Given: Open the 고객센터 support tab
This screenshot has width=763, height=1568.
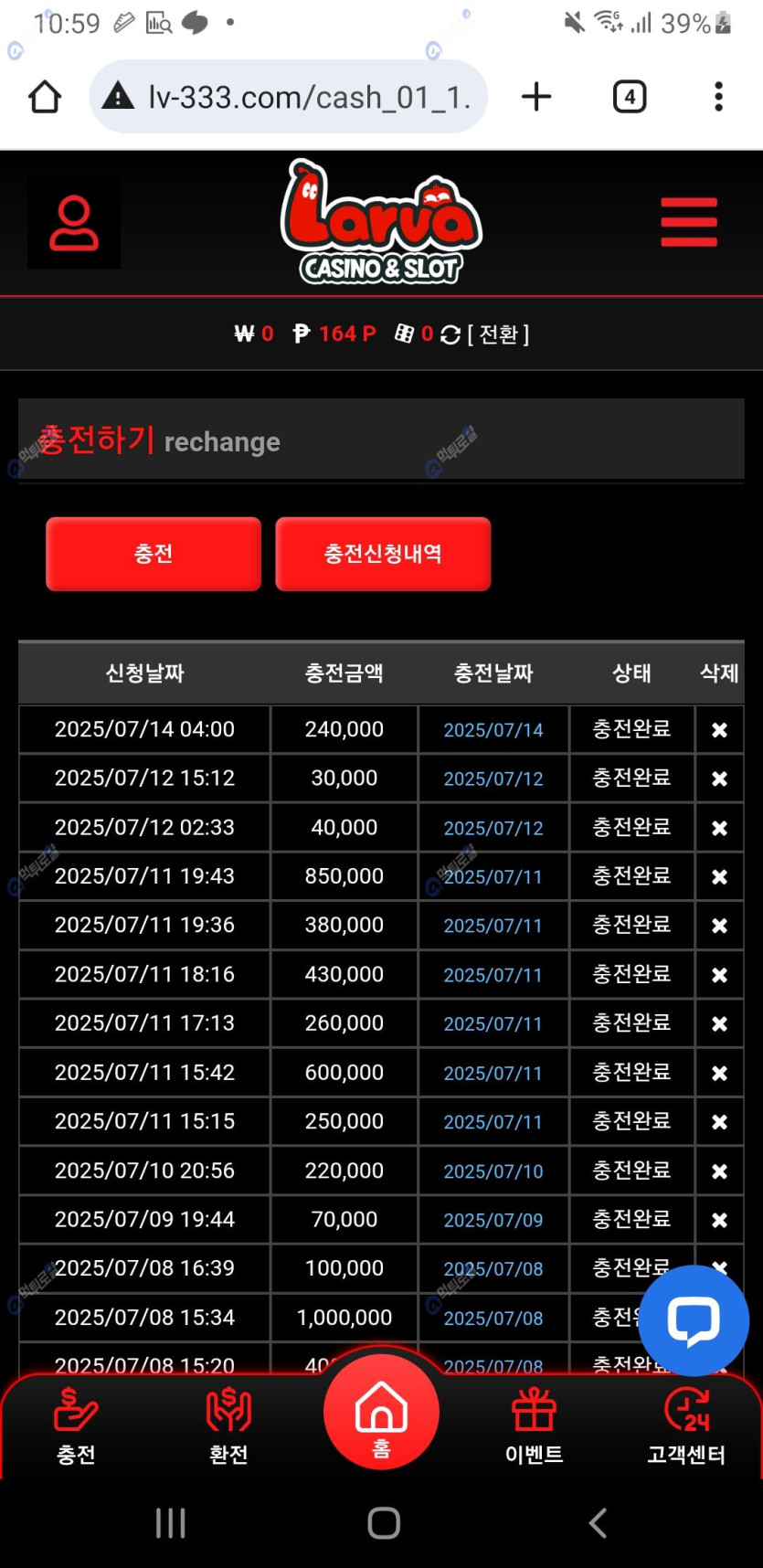Looking at the screenshot, I should click(x=686, y=1425).
